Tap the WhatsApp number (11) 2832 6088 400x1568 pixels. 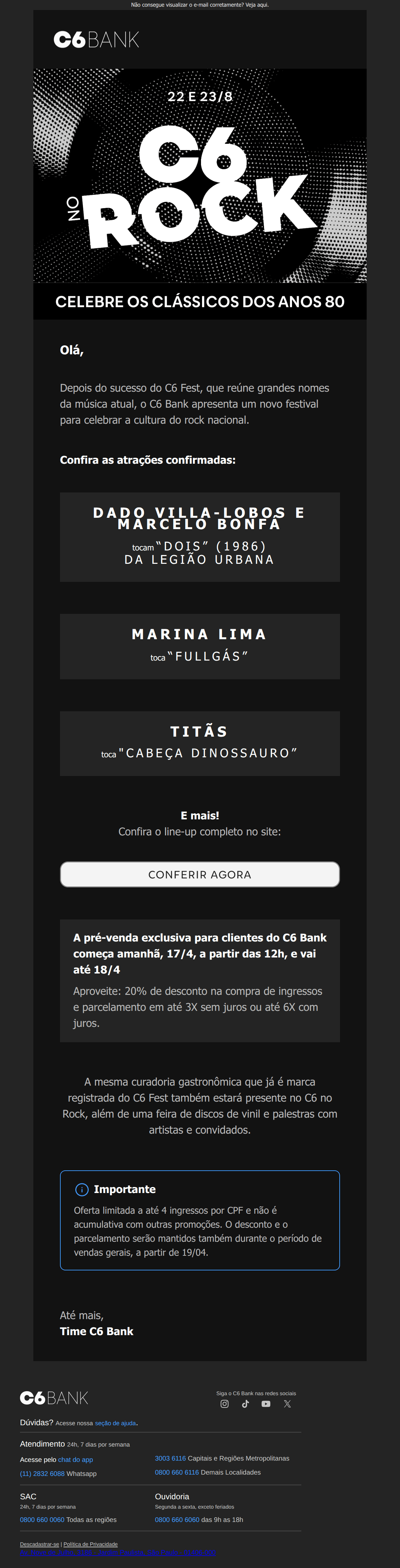point(42,1474)
